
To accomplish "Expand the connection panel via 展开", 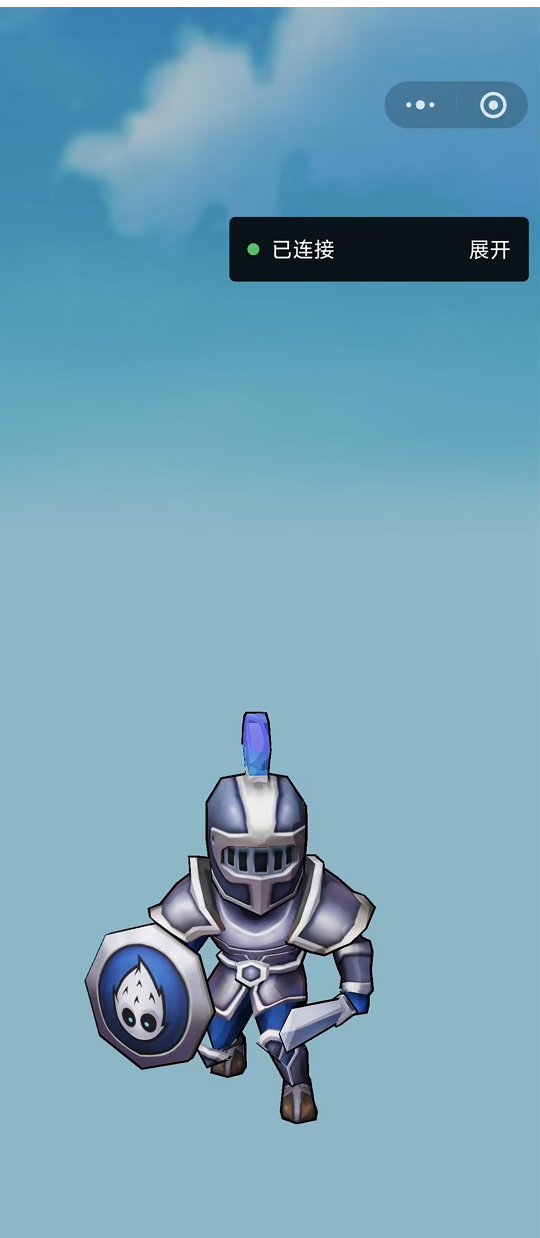I will 490,250.
